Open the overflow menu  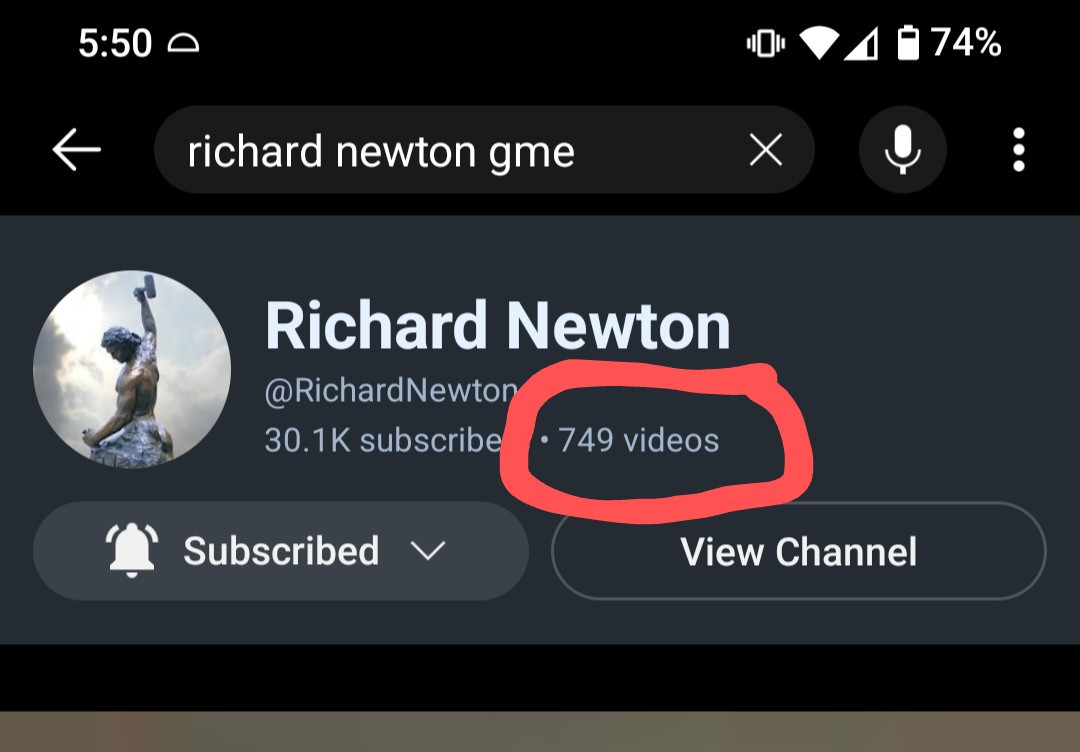click(x=1018, y=151)
